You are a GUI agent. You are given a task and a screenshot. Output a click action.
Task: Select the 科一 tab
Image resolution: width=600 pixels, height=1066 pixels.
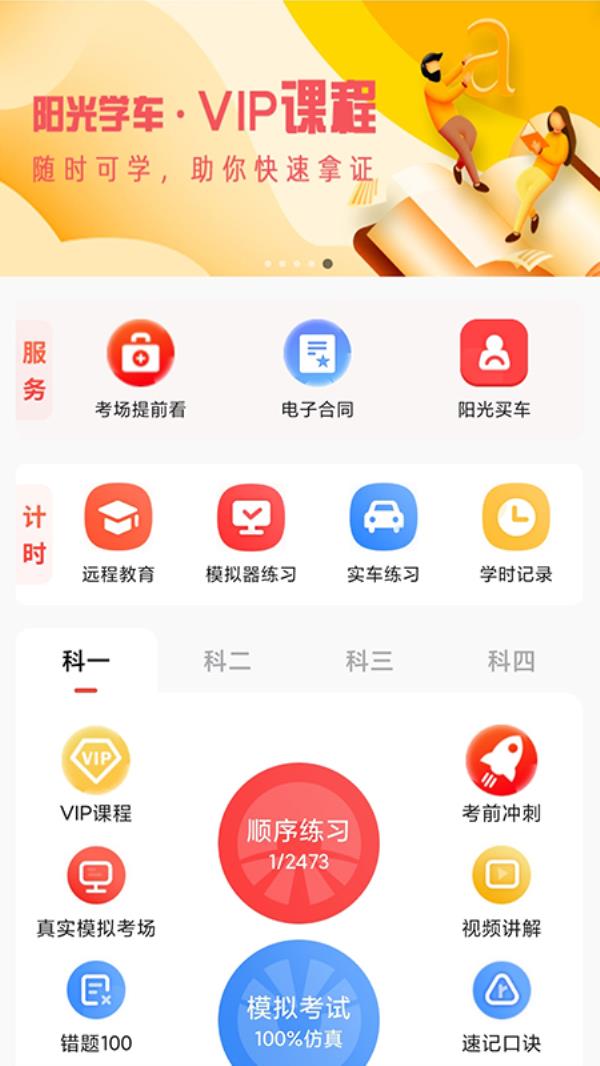[x=86, y=661]
